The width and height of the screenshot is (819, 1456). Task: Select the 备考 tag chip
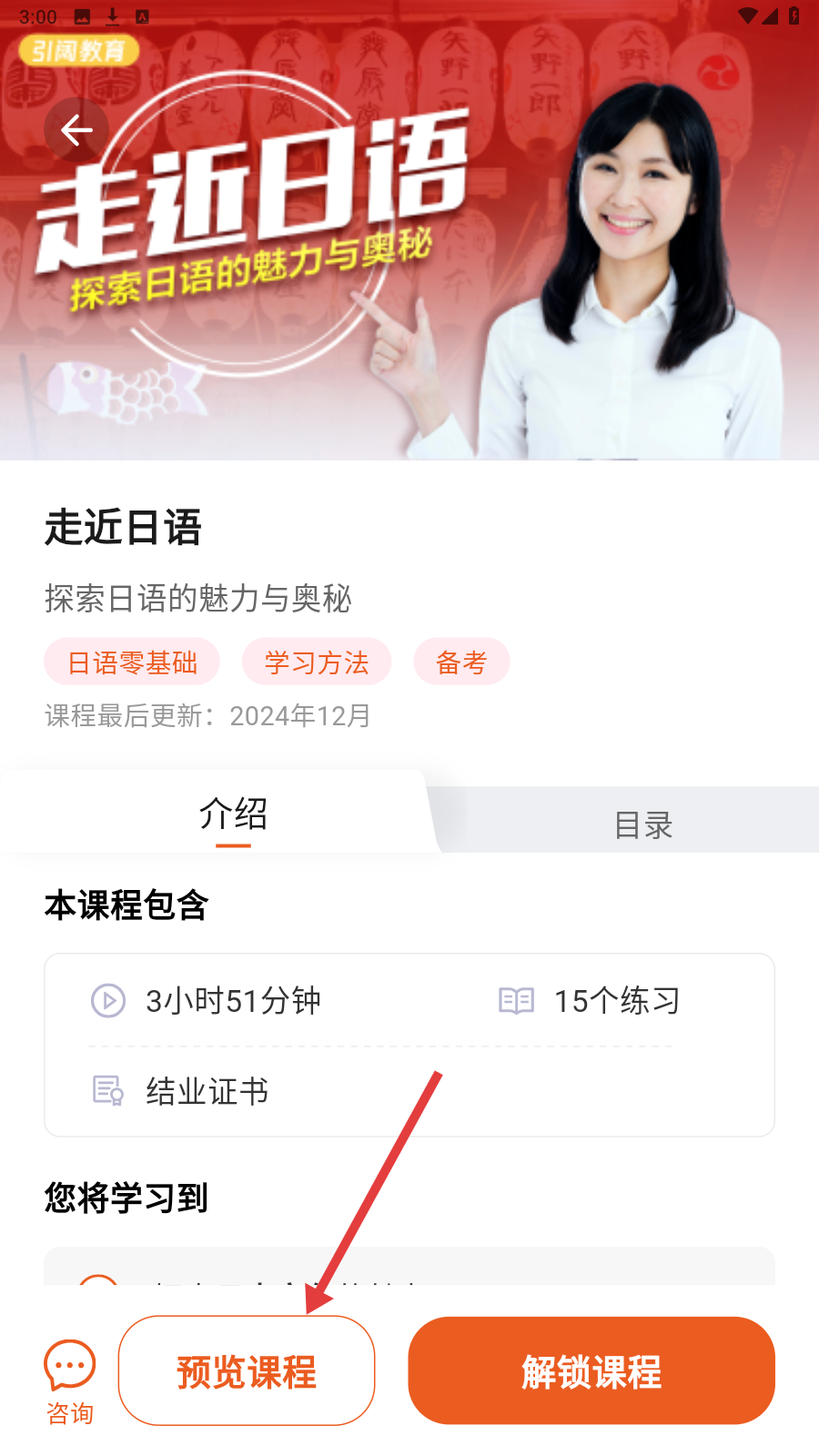click(x=461, y=662)
